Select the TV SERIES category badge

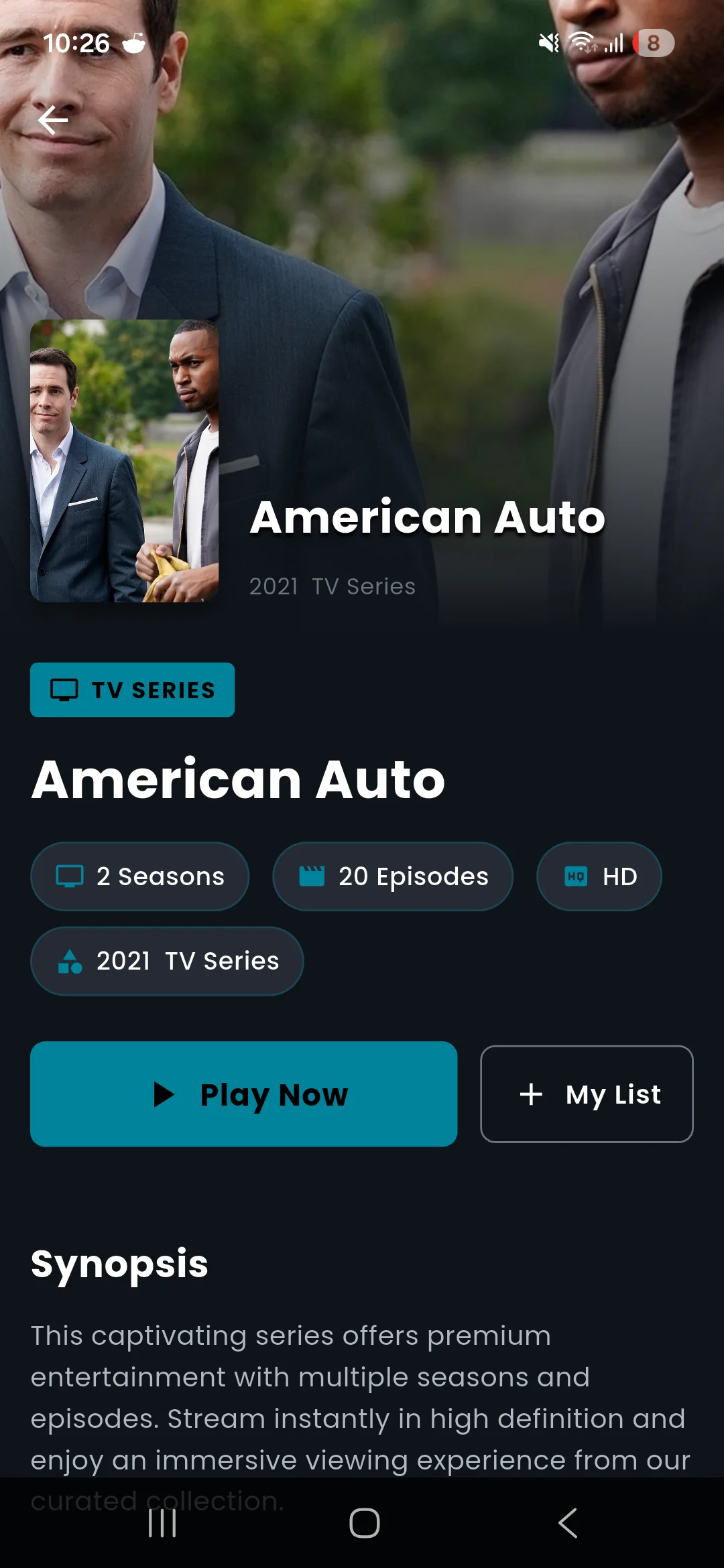(x=132, y=689)
